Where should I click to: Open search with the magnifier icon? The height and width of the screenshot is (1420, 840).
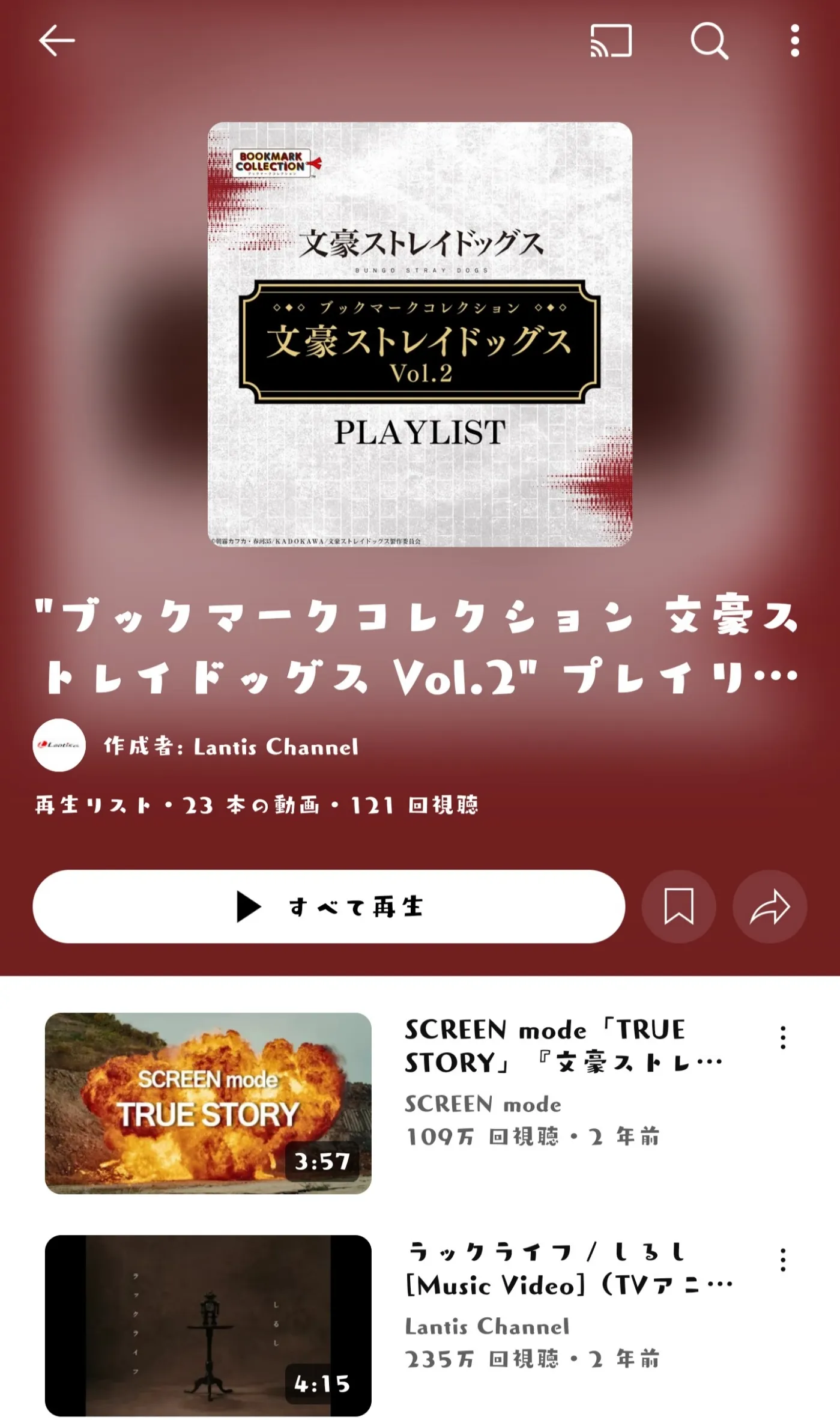709,41
